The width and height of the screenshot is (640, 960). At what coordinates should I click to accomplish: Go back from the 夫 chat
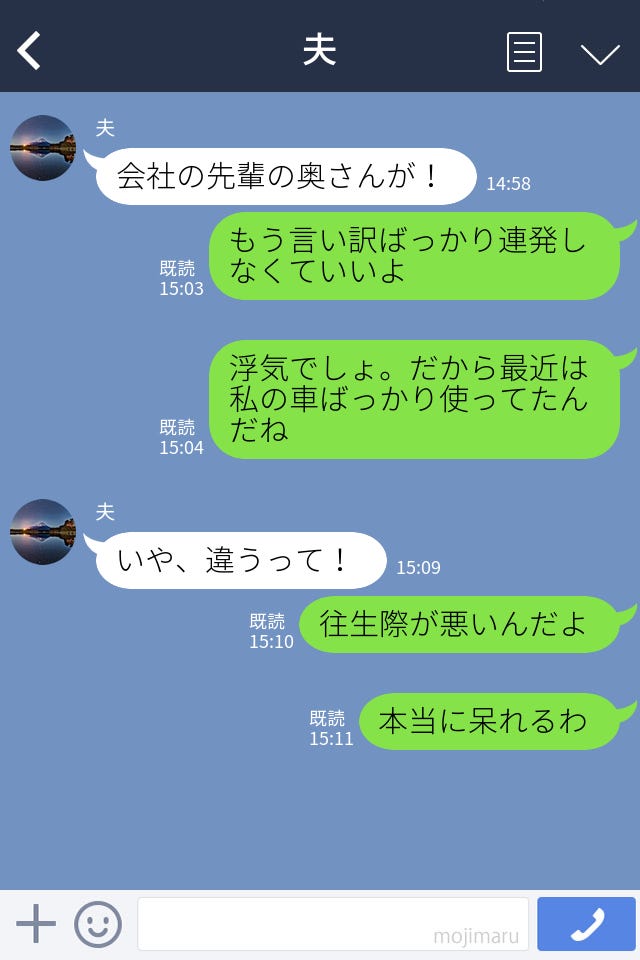30,51
